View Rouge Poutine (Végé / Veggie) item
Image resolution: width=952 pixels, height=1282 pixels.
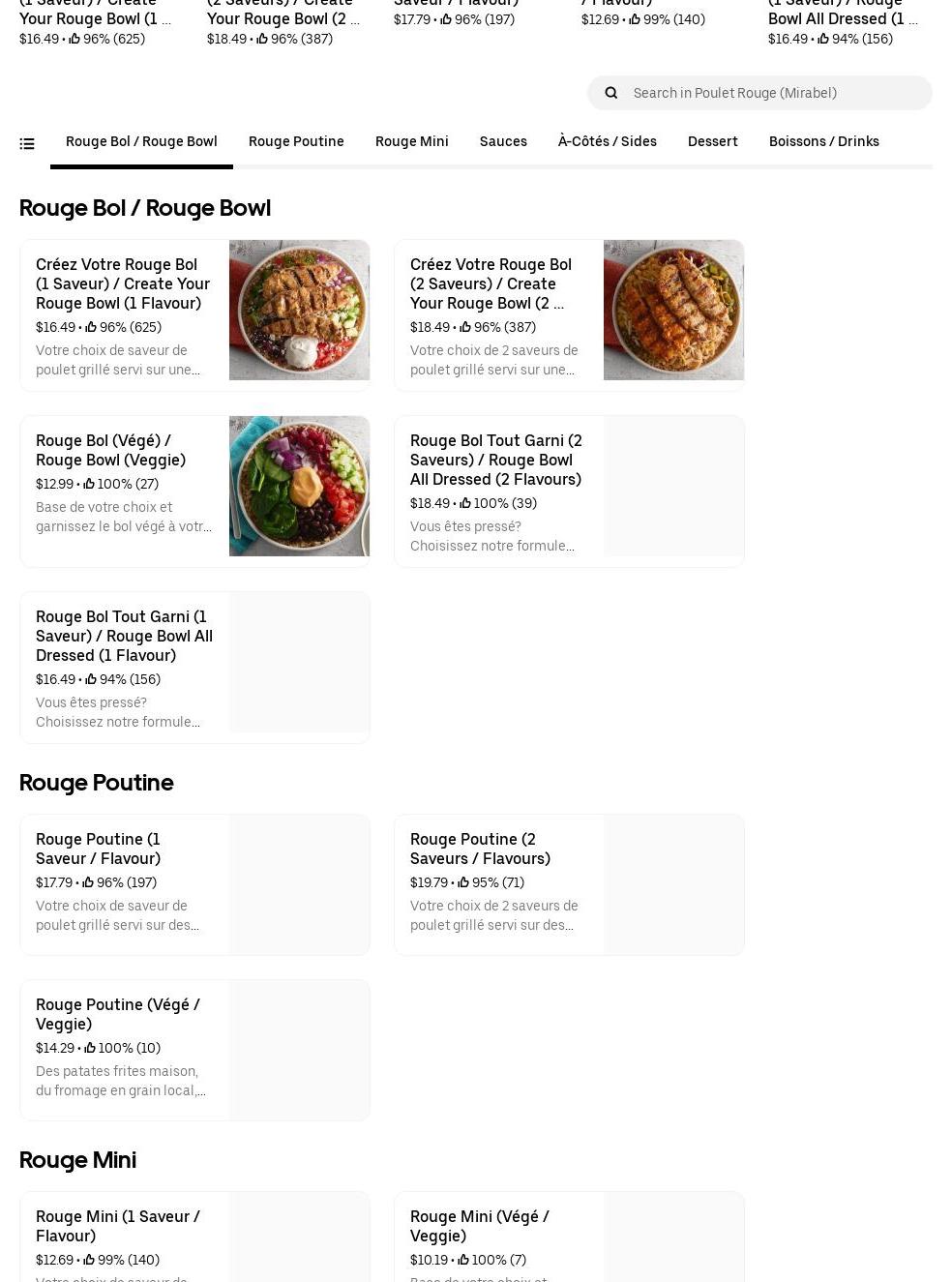[x=194, y=1050]
